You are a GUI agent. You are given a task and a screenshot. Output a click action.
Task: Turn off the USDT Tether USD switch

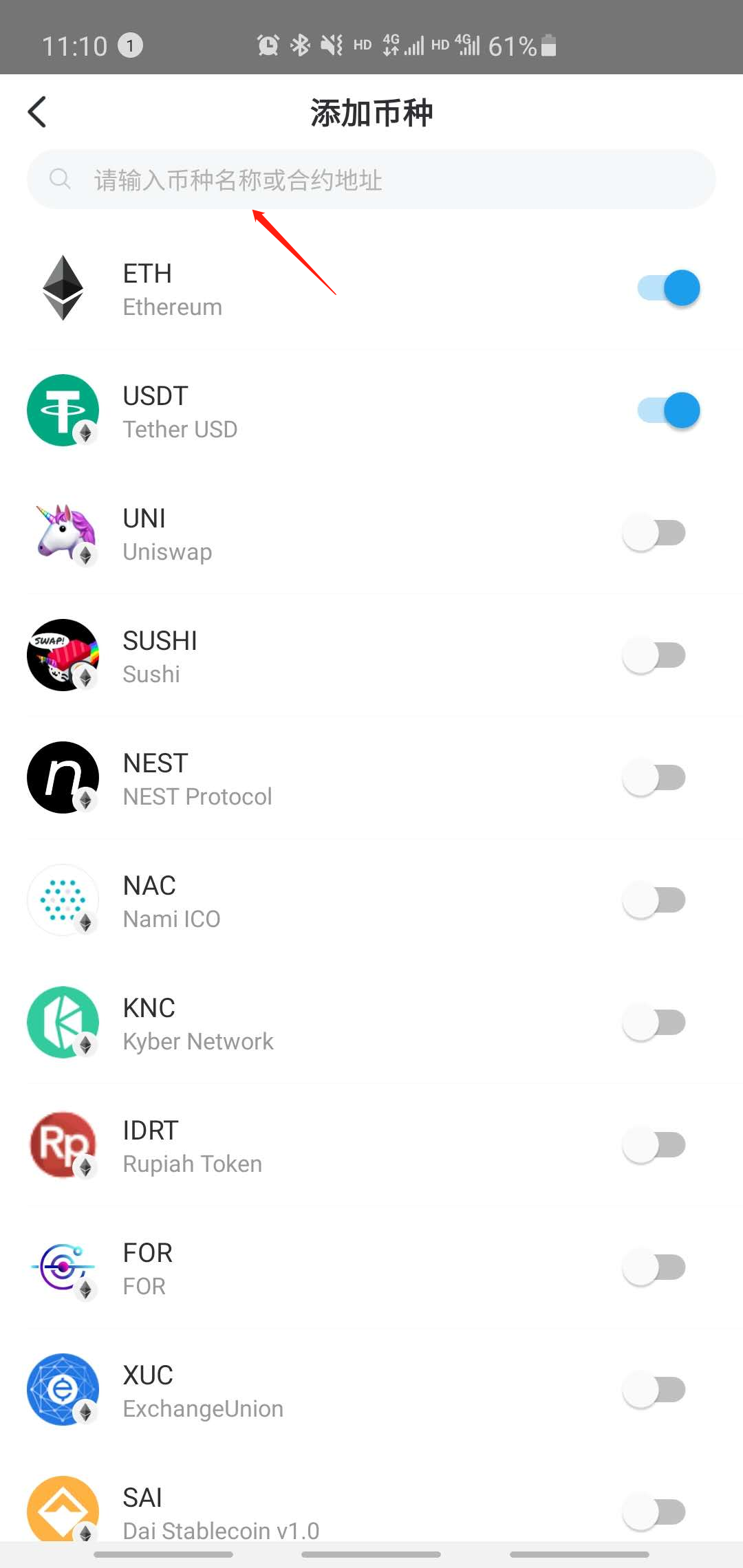coord(668,411)
